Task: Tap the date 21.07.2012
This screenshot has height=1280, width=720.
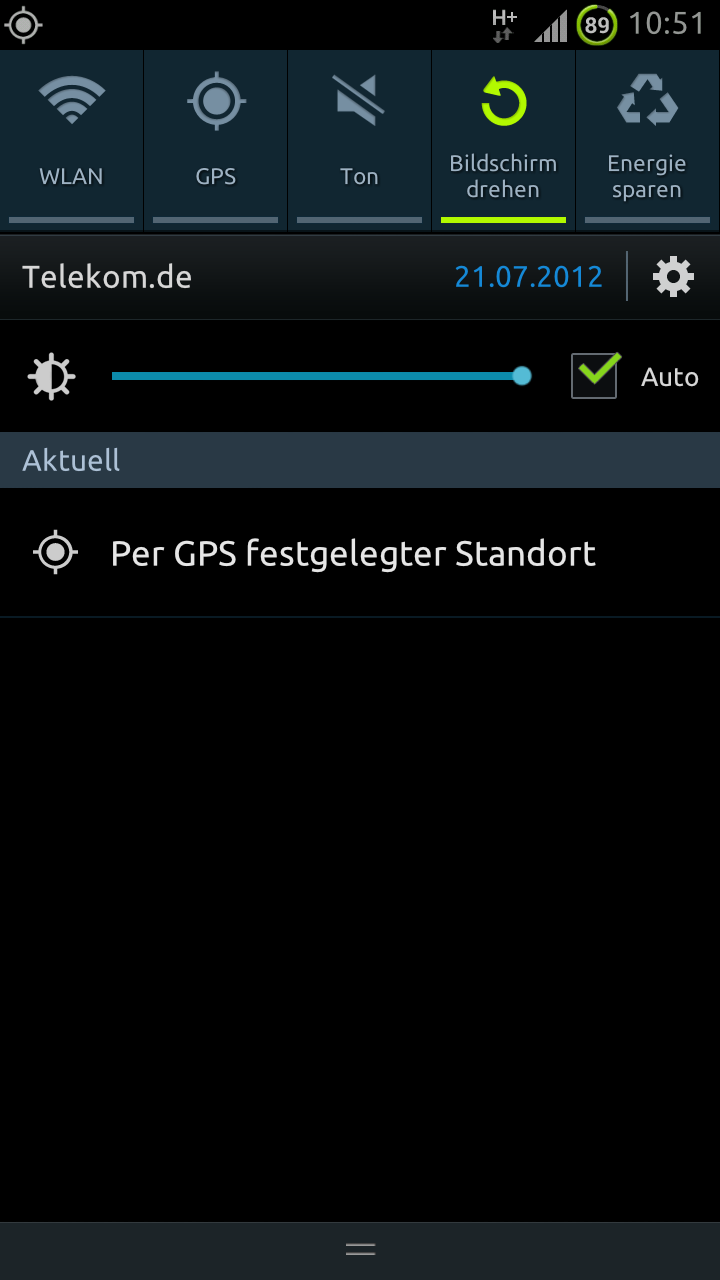Action: (528, 276)
